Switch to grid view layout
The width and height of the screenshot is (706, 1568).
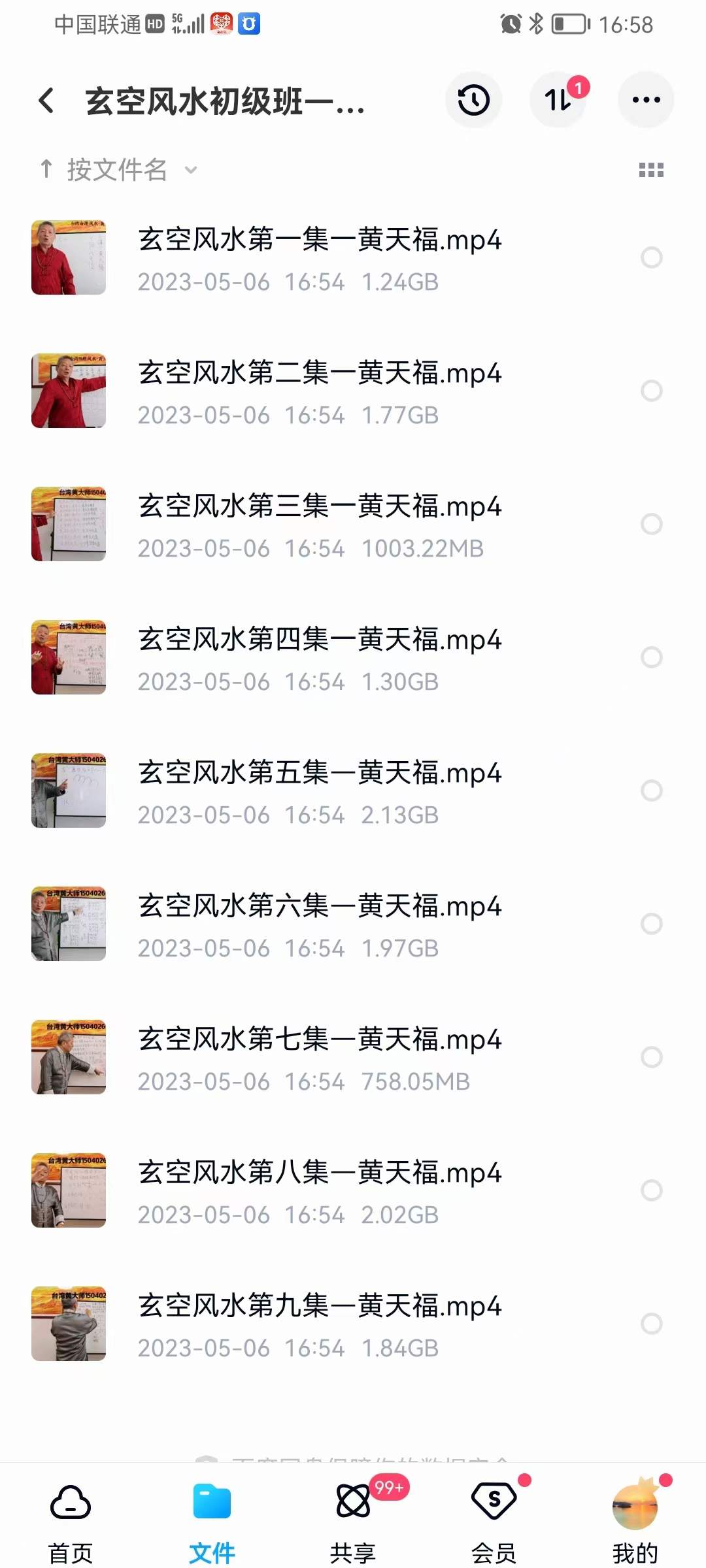(651, 169)
